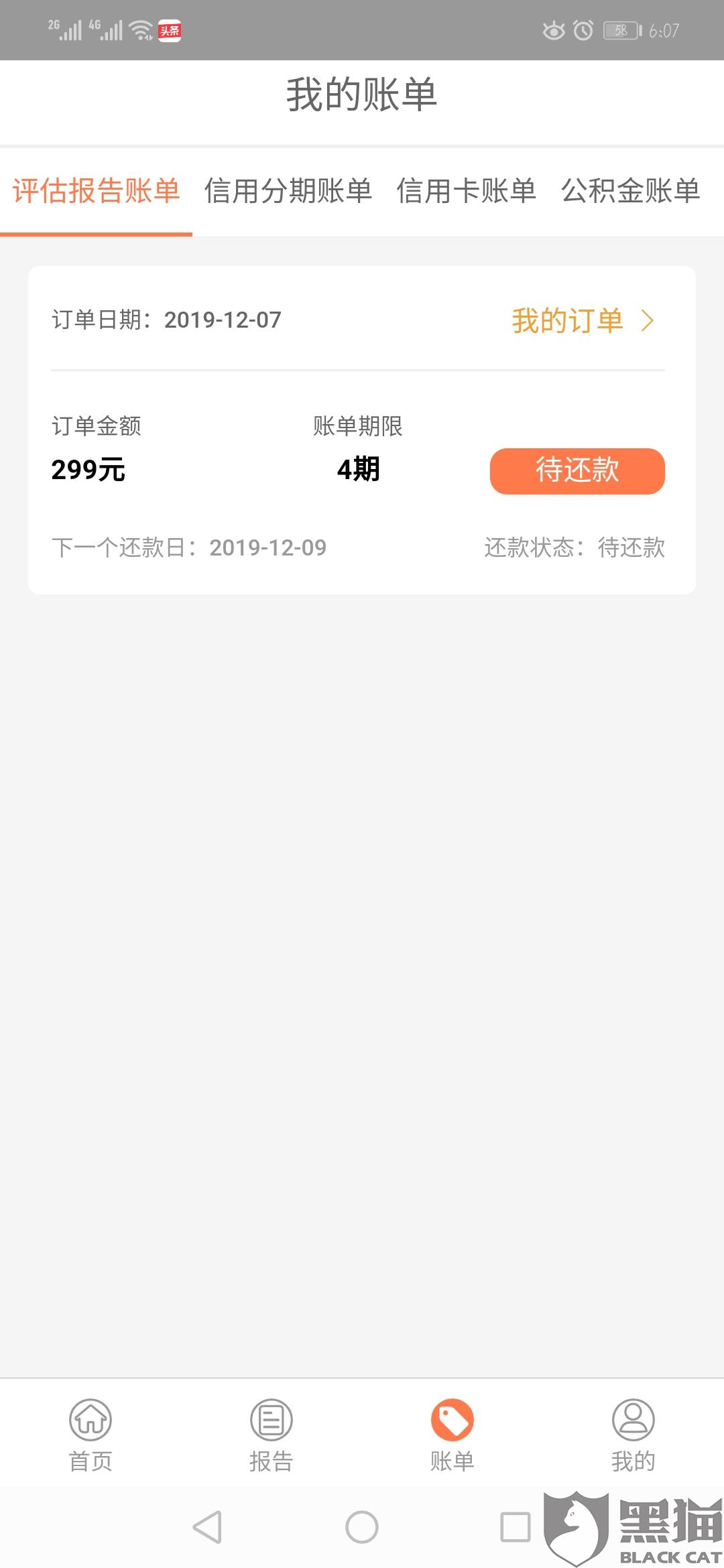Switch to the 信用卡账单 tab
Screen dimensions: 724x1568
point(466,191)
